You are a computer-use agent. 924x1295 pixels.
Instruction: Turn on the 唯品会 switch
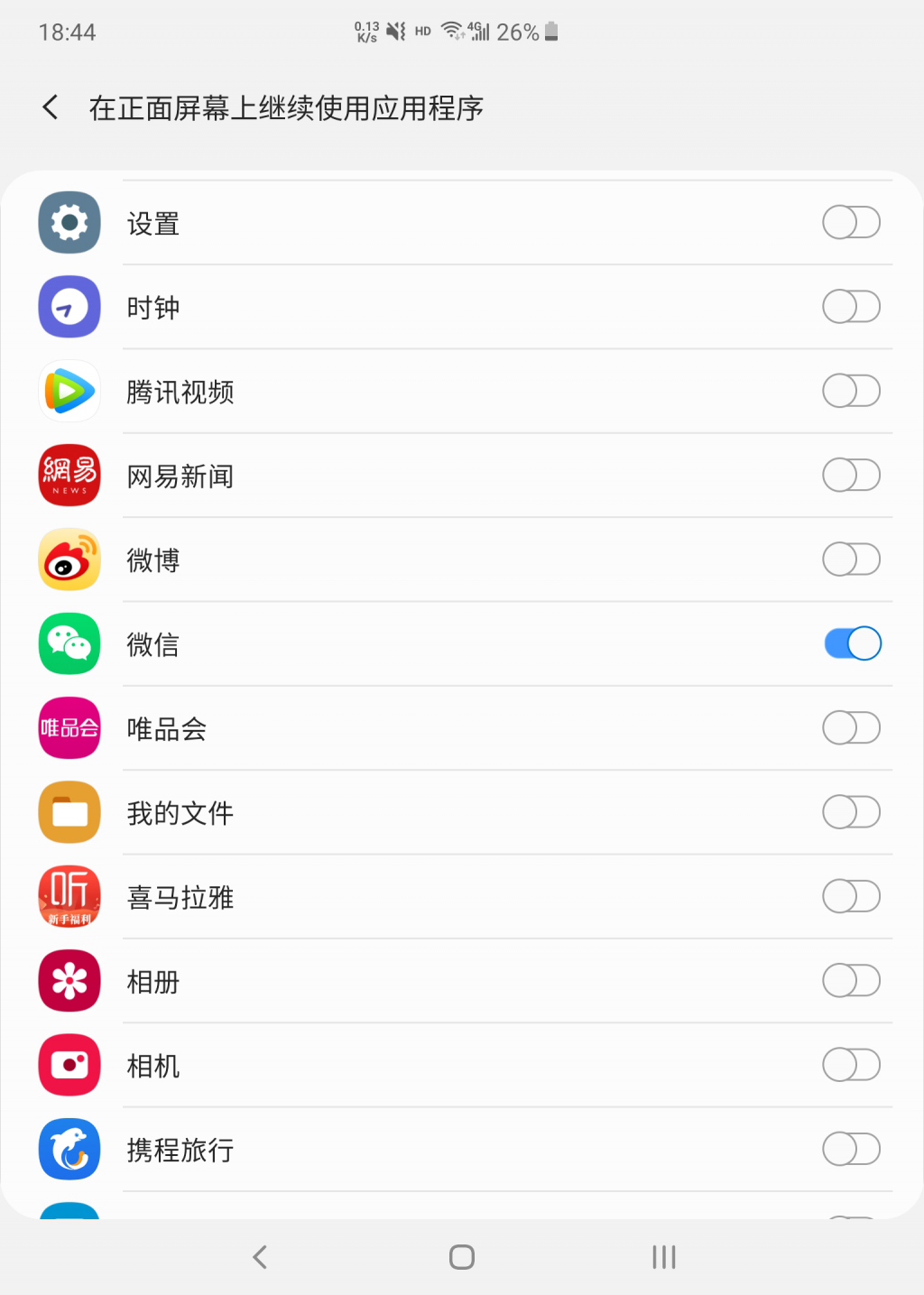click(851, 728)
